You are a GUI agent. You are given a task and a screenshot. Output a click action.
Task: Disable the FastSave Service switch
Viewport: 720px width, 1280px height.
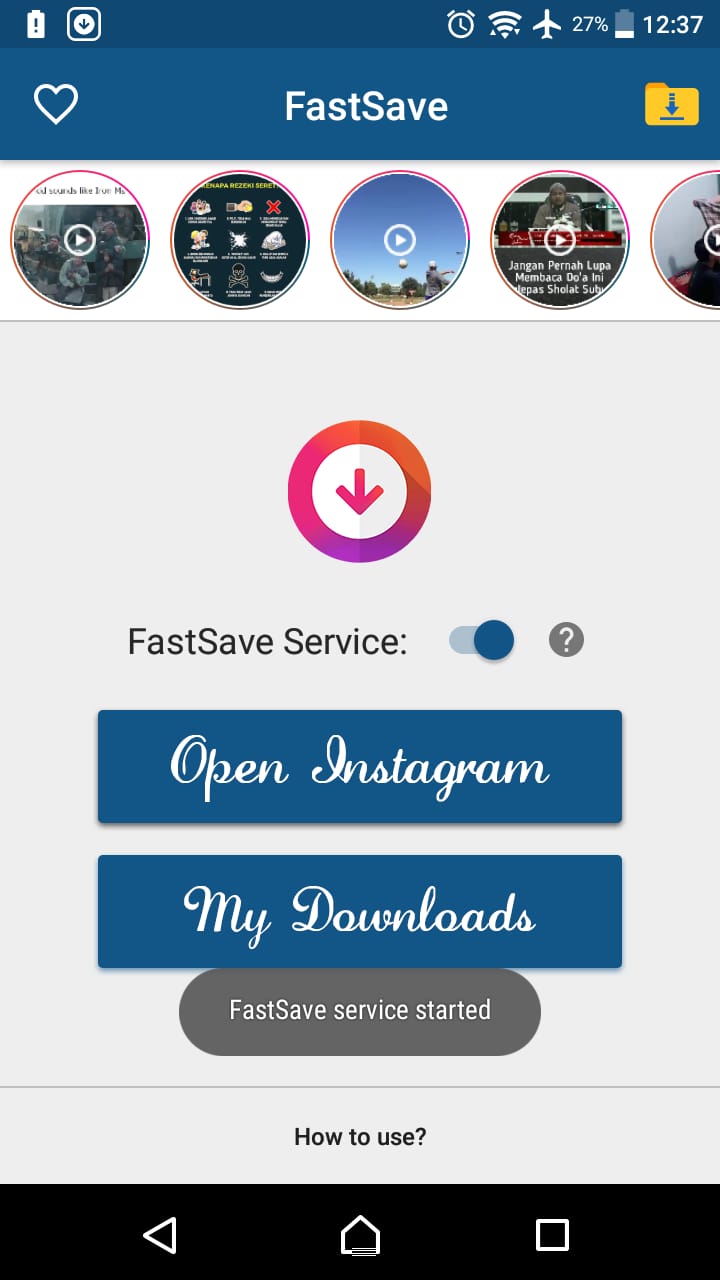(482, 640)
